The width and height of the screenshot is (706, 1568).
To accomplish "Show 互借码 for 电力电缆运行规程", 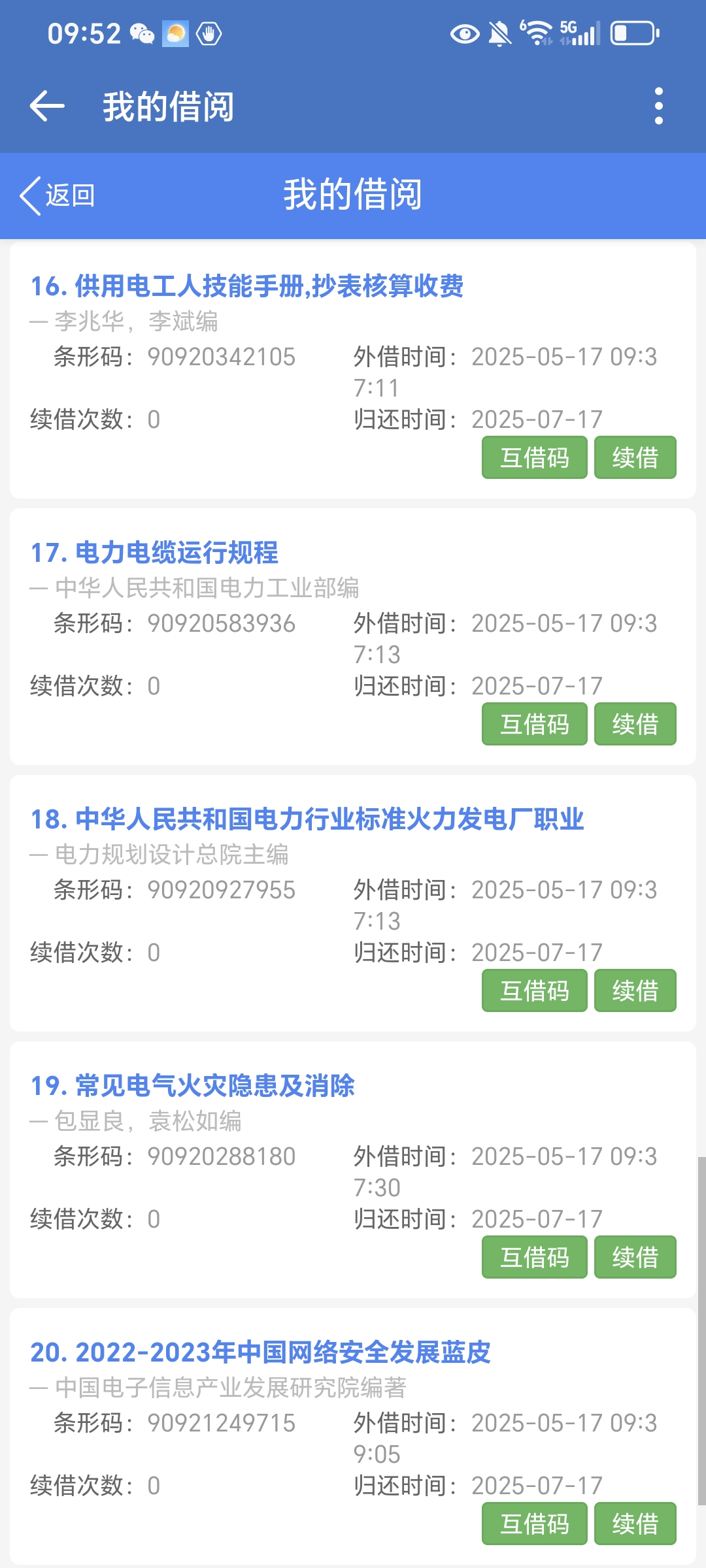I will point(534,724).
